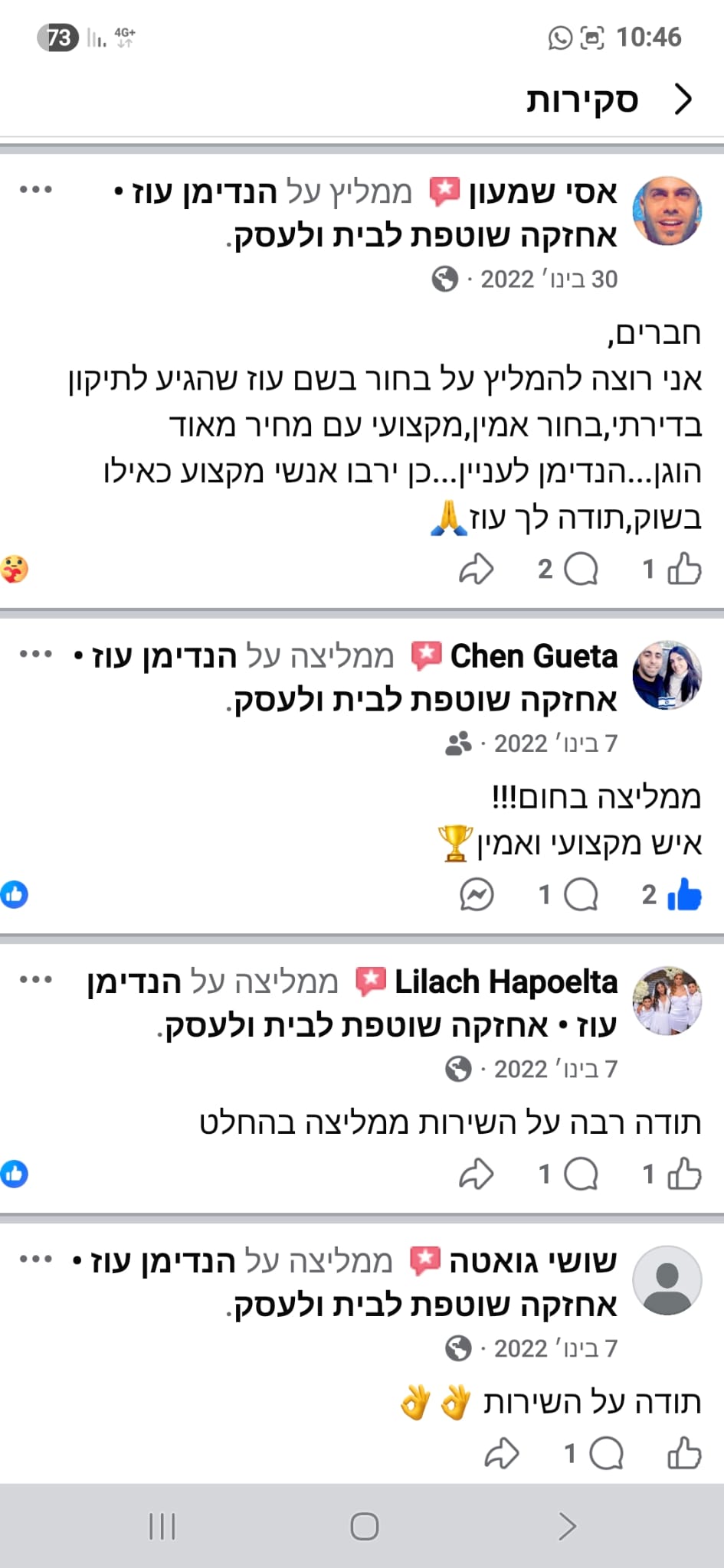
Task: Go back using the reviews header arrow
Action: [684, 99]
